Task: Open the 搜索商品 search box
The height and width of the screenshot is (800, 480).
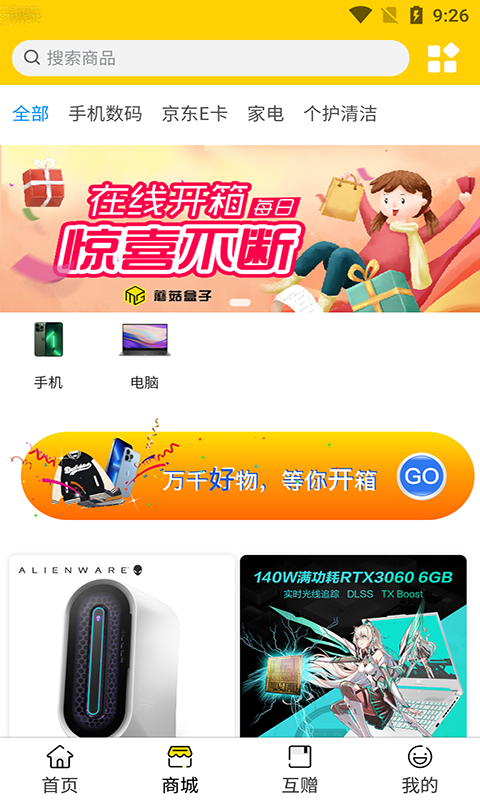Action: point(210,58)
